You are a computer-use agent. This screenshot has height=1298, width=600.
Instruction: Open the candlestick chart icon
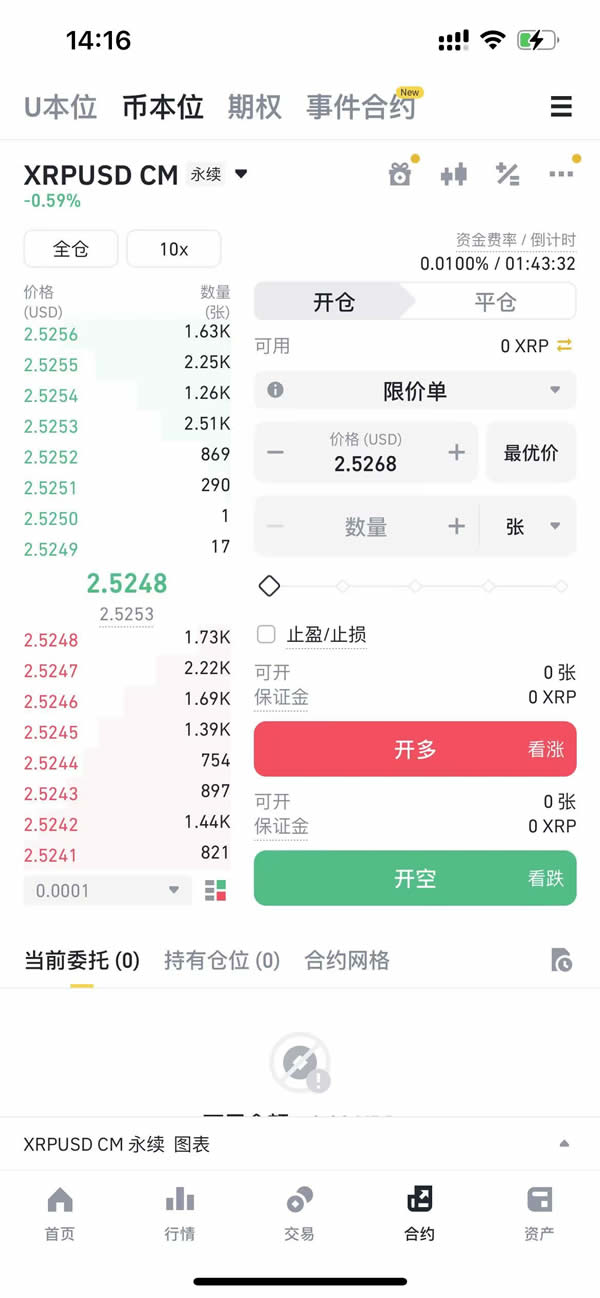tap(454, 174)
